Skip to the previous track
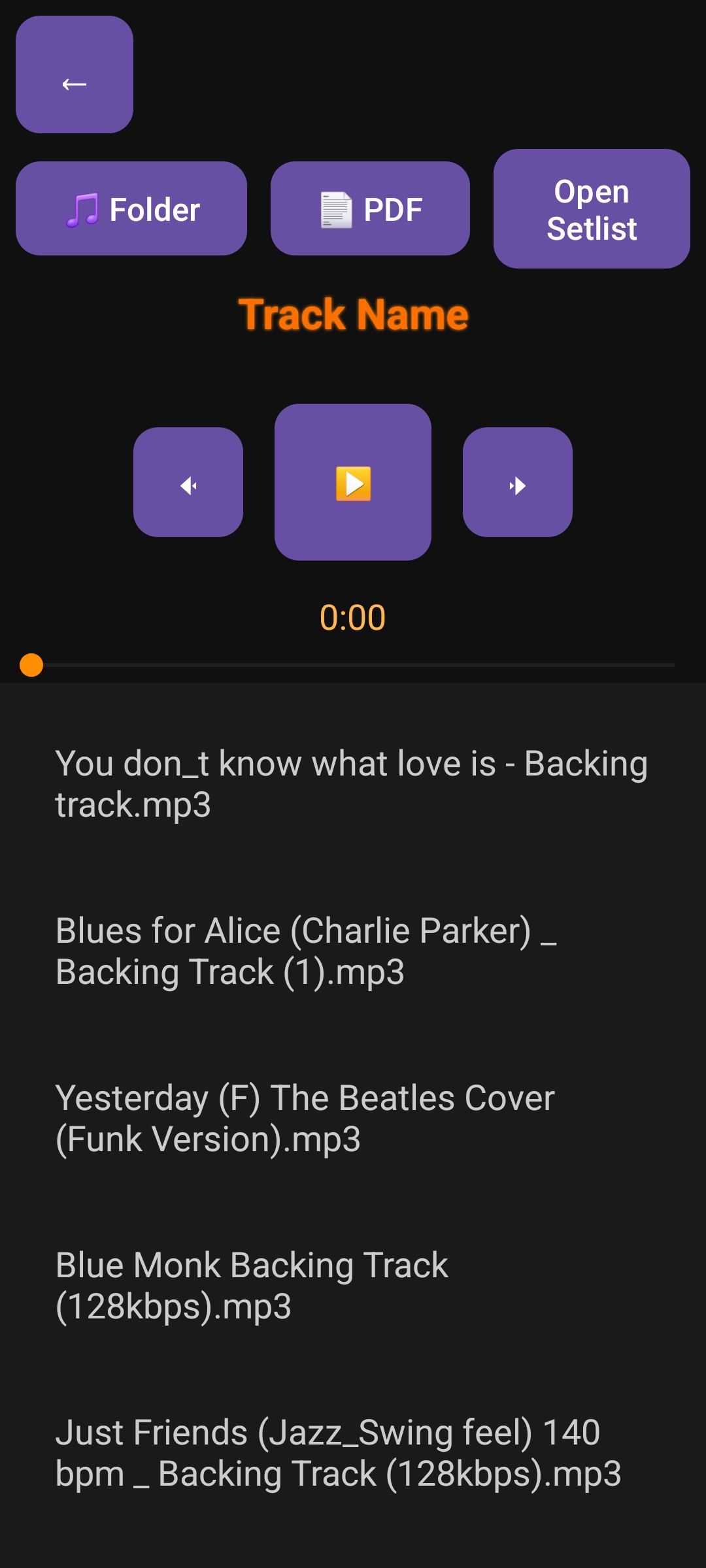This screenshot has height=1568, width=706. click(x=188, y=482)
